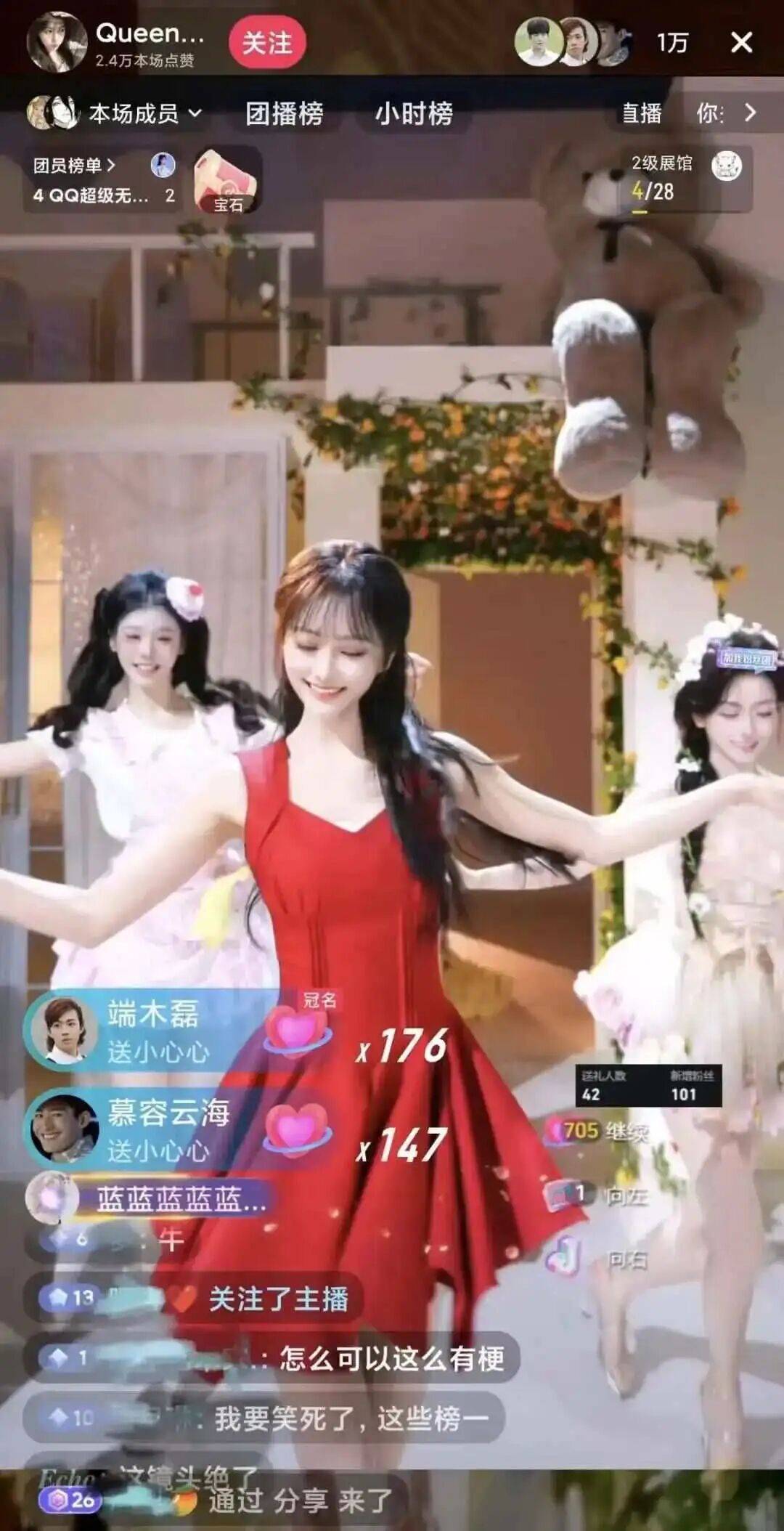View 慕容云海's gift sender profile
Screen dimensions: 784x1531
point(63,1129)
